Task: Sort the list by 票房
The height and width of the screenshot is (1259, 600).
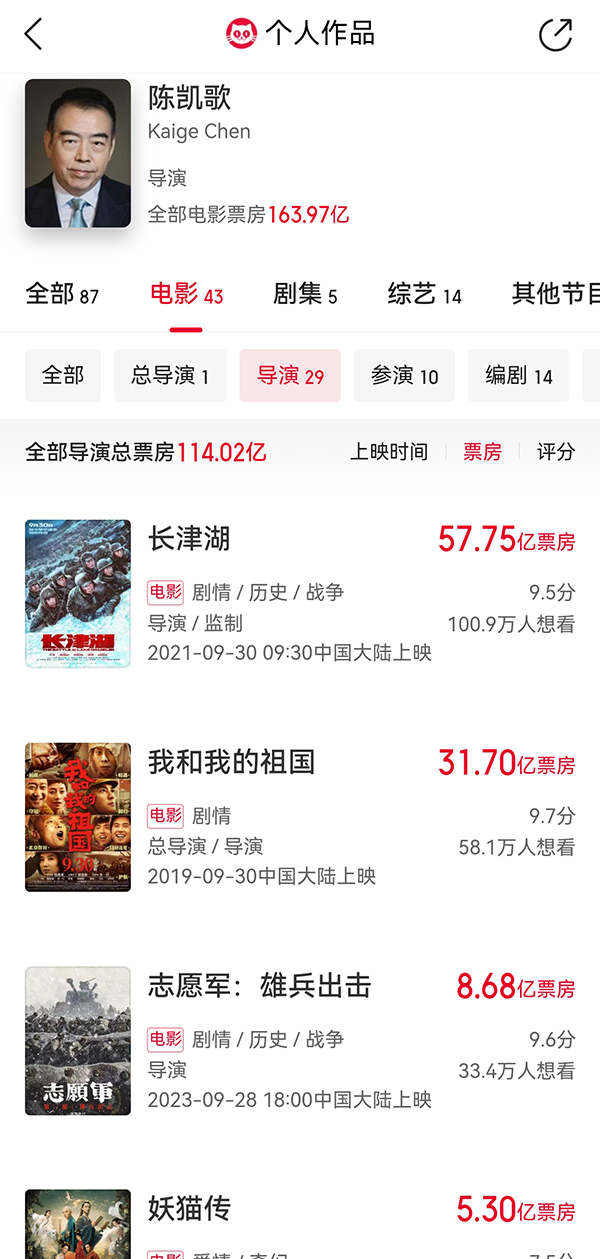Action: [482, 452]
